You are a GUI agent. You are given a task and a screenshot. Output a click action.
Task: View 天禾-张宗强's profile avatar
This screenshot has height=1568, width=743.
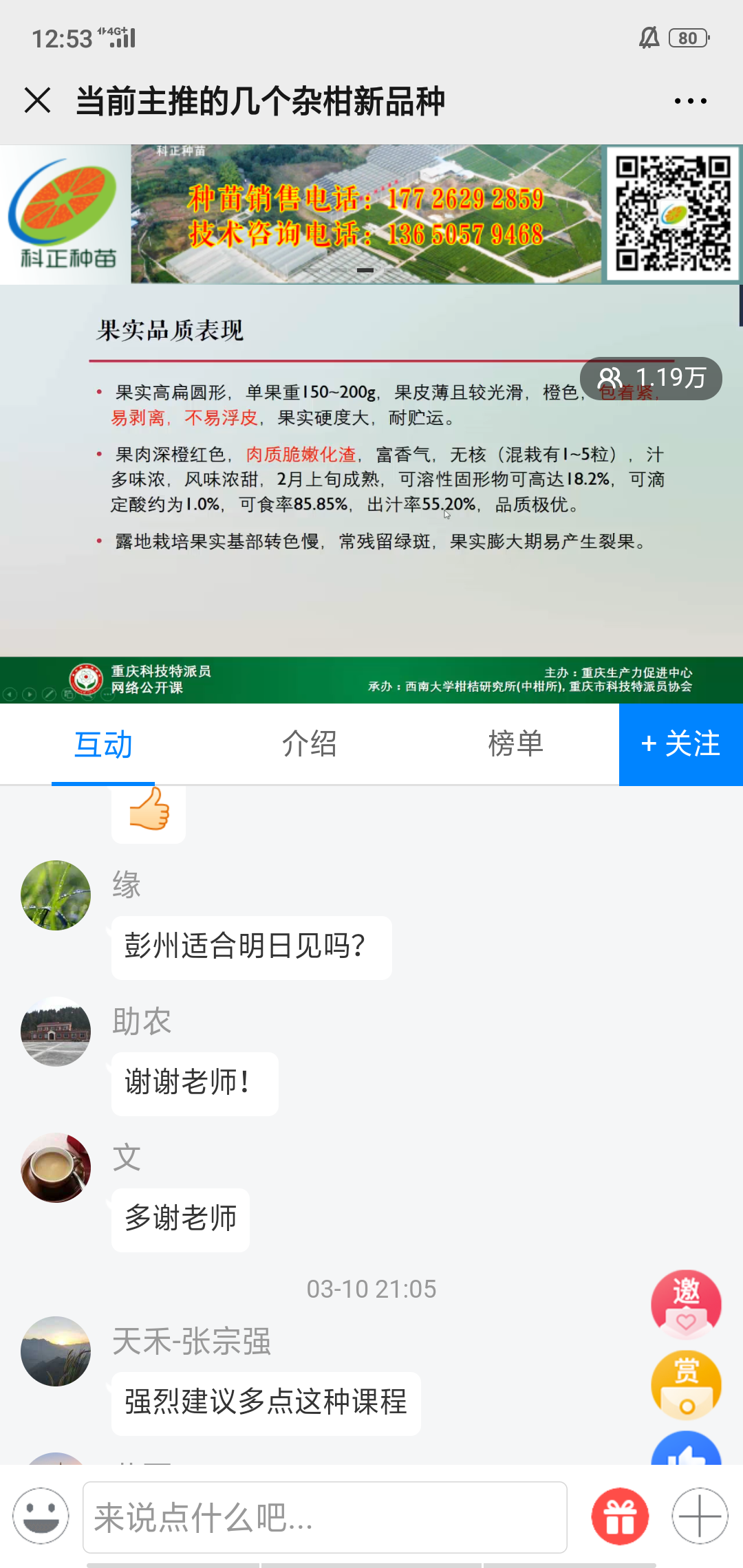tap(56, 1351)
